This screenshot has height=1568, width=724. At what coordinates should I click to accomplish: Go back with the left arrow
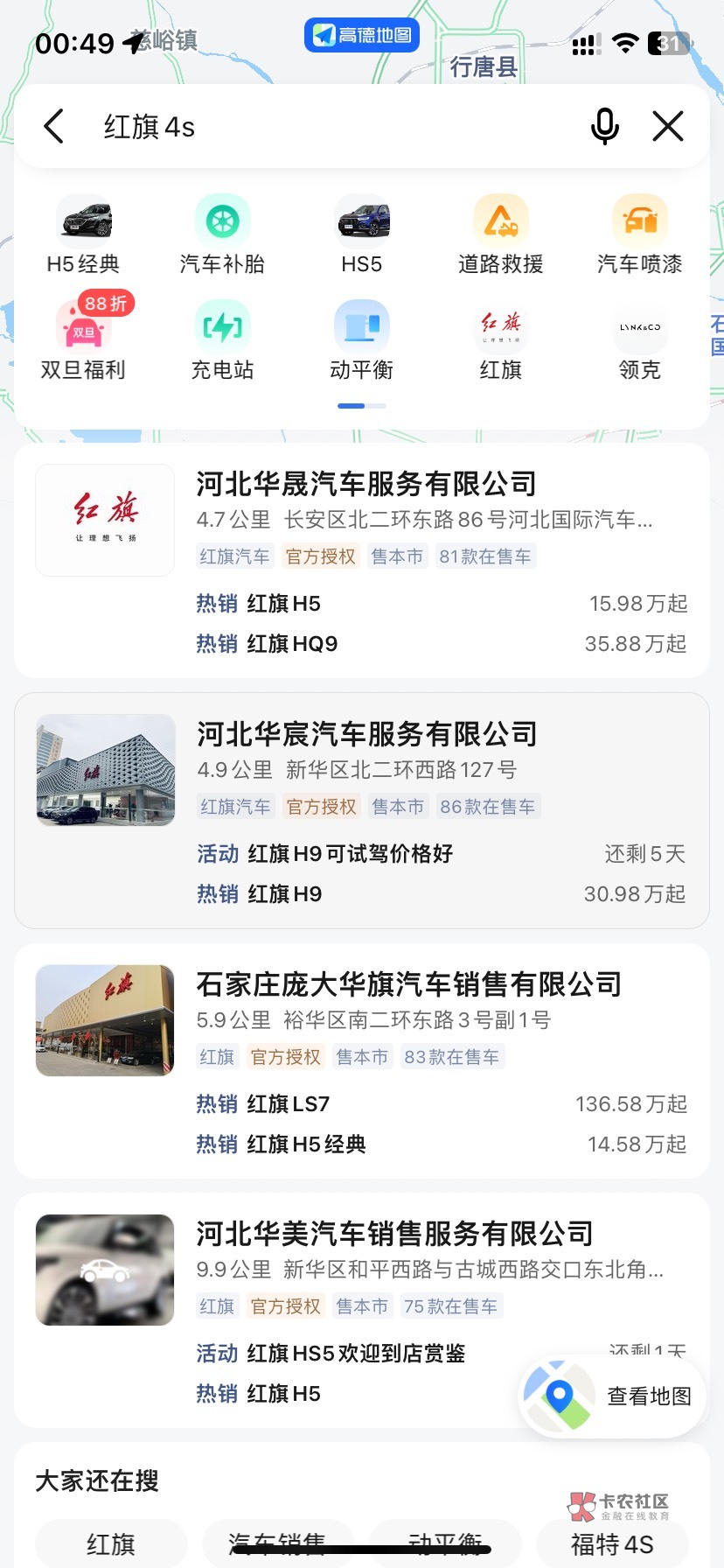(x=54, y=127)
